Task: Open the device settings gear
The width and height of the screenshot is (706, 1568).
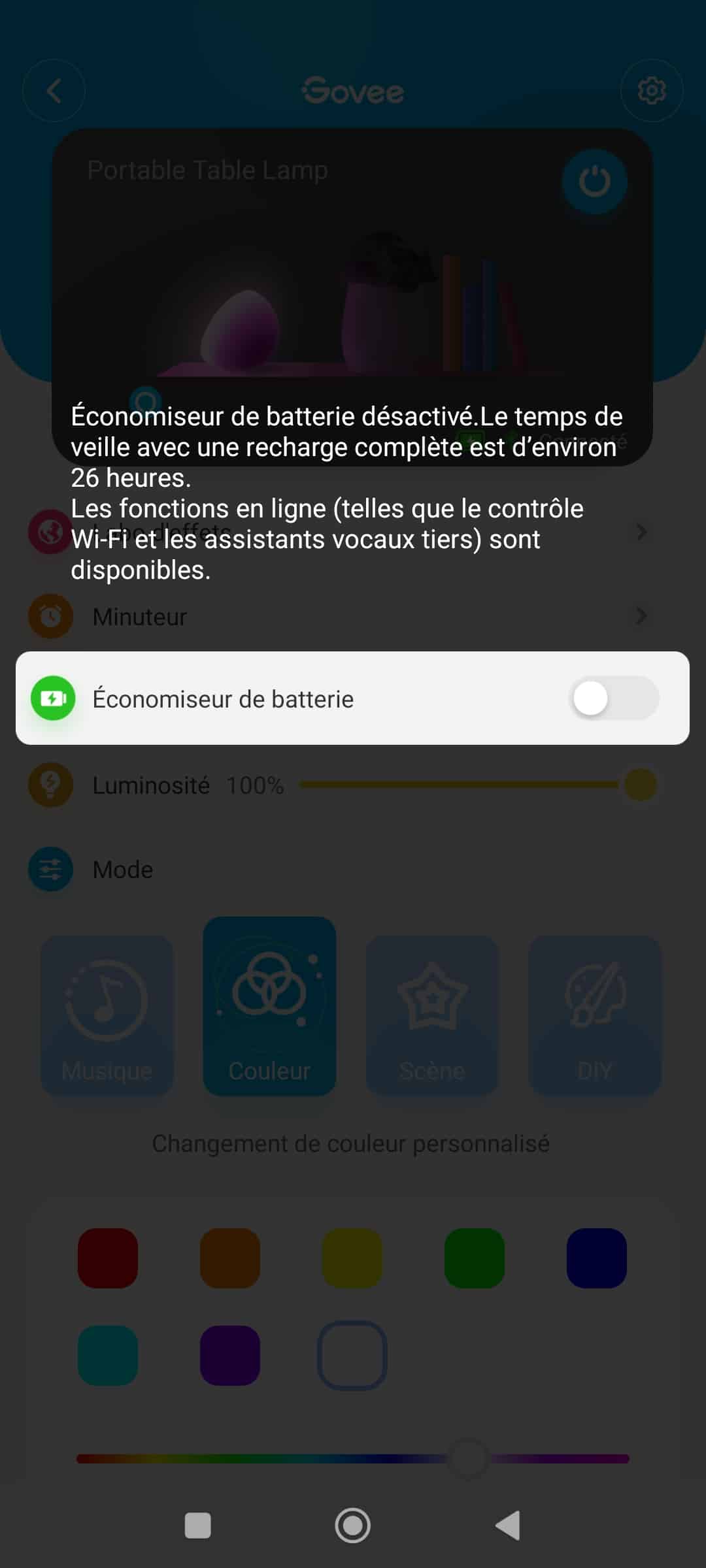Action: [x=652, y=90]
